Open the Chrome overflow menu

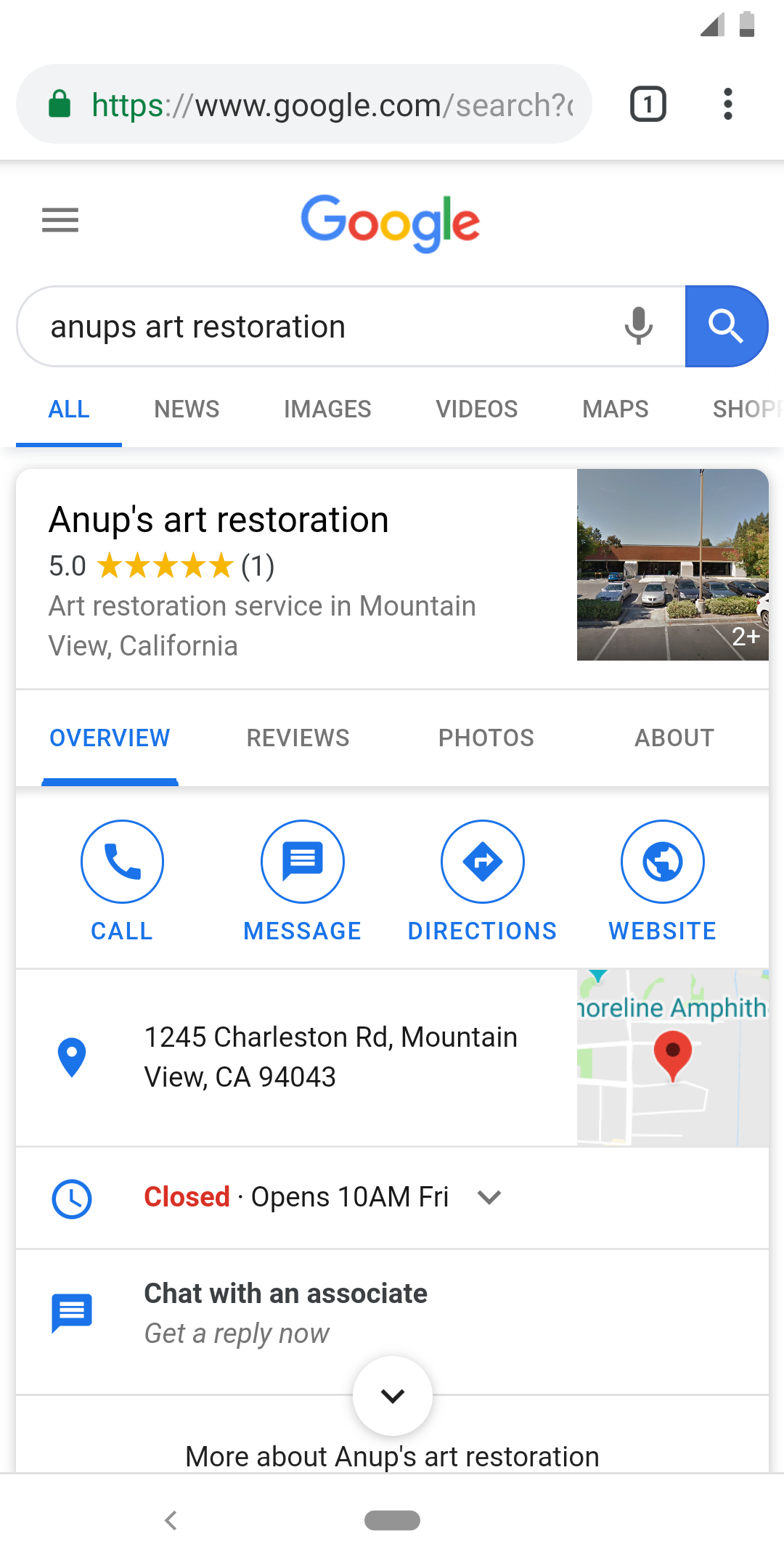[727, 104]
